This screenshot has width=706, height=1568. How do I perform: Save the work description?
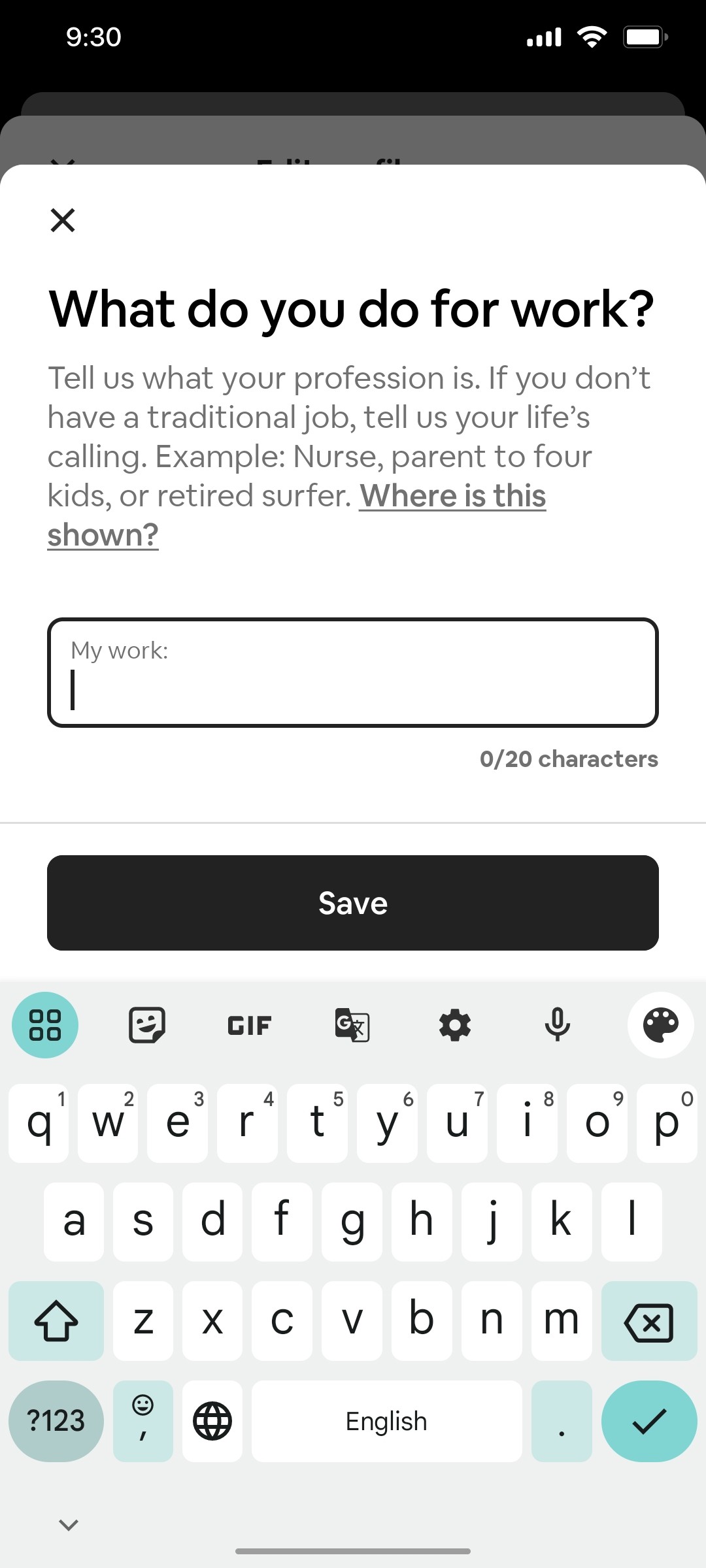point(353,902)
